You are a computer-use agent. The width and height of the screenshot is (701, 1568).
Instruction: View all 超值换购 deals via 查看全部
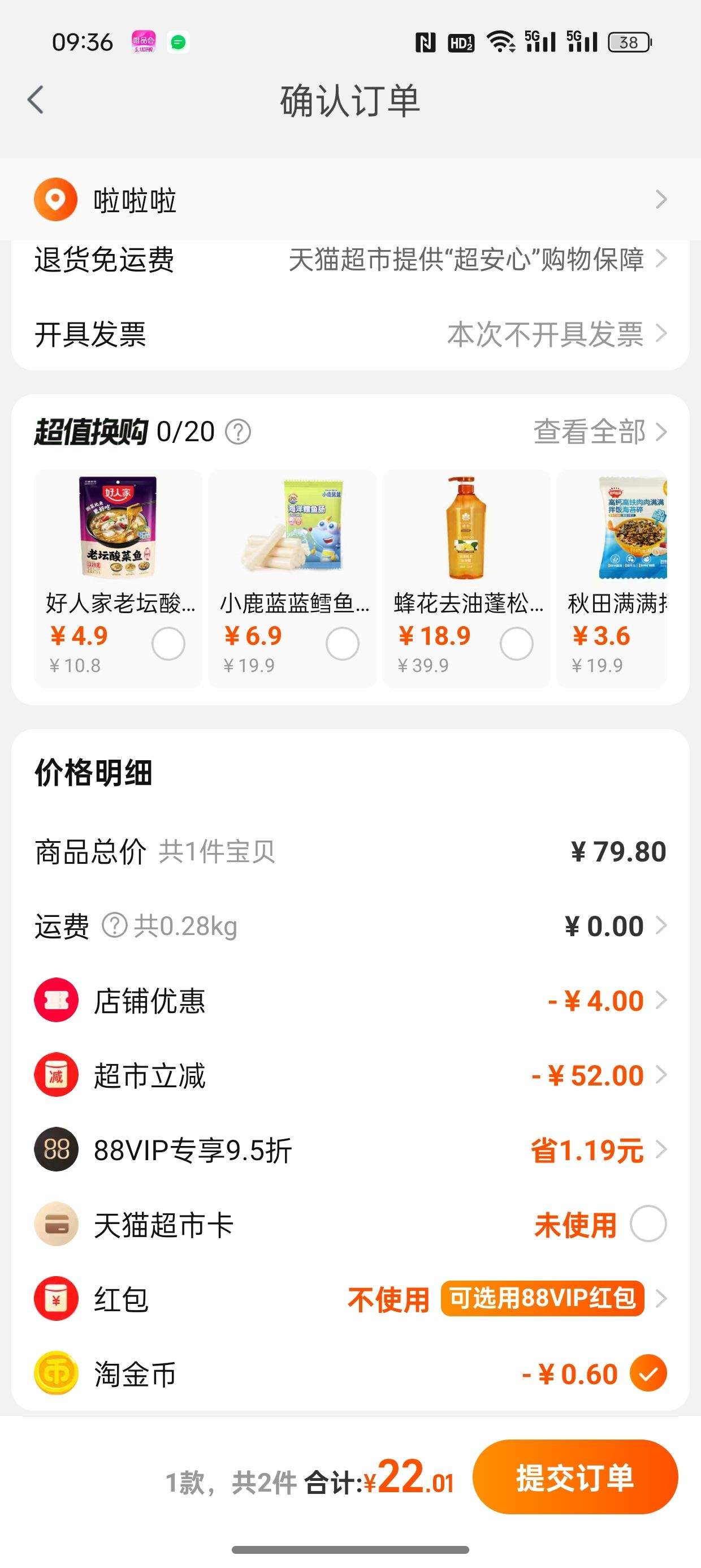pos(599,432)
